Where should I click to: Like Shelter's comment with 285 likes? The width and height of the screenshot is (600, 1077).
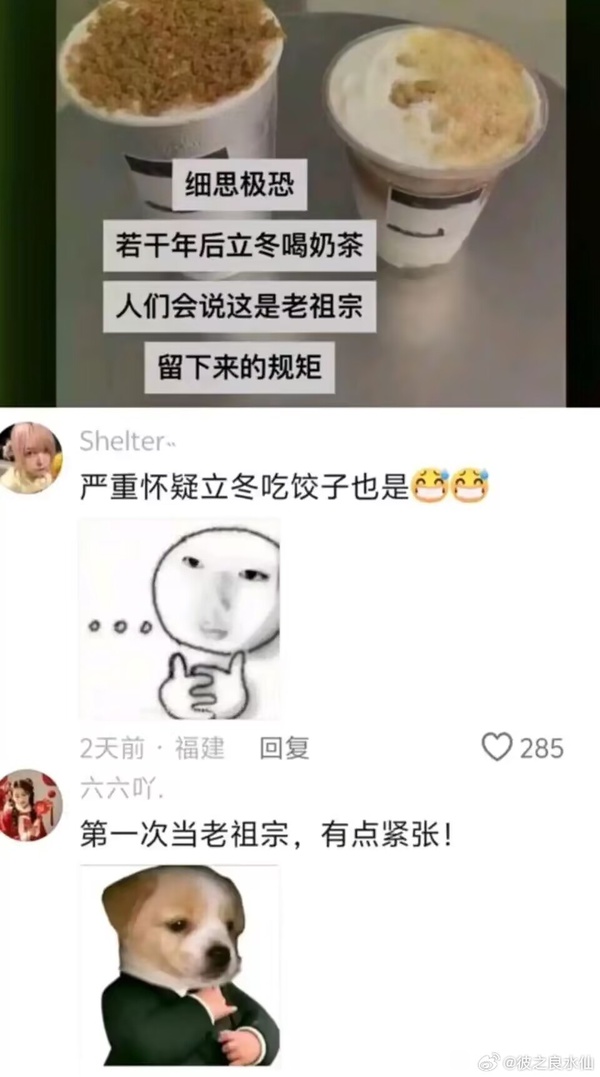(x=497, y=747)
